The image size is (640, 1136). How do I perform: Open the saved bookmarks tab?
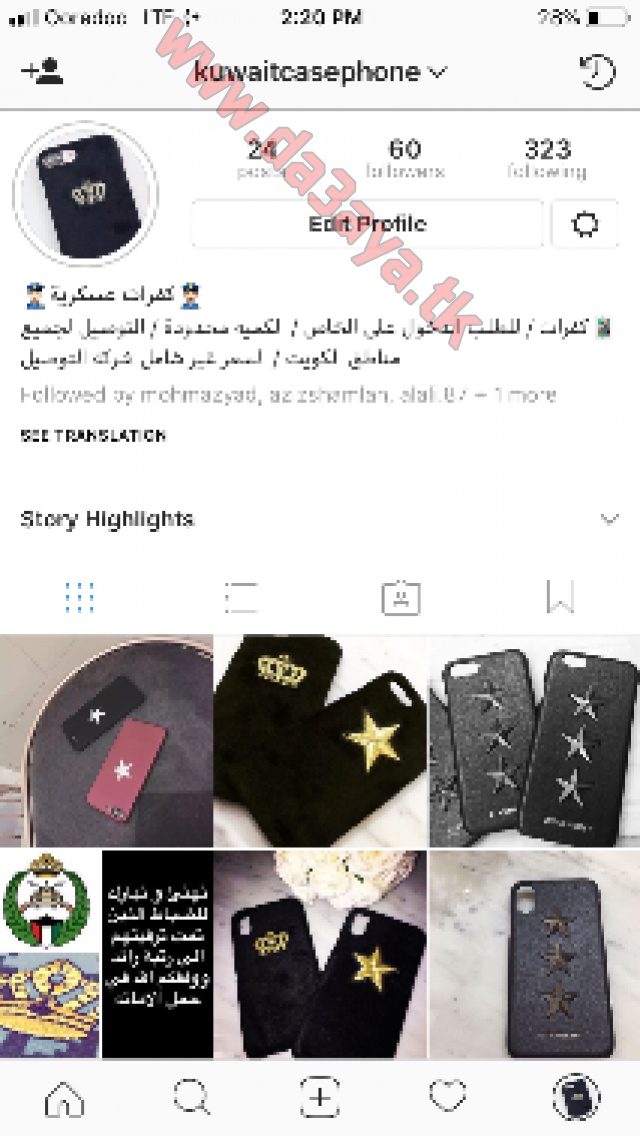pyautogui.click(x=560, y=597)
